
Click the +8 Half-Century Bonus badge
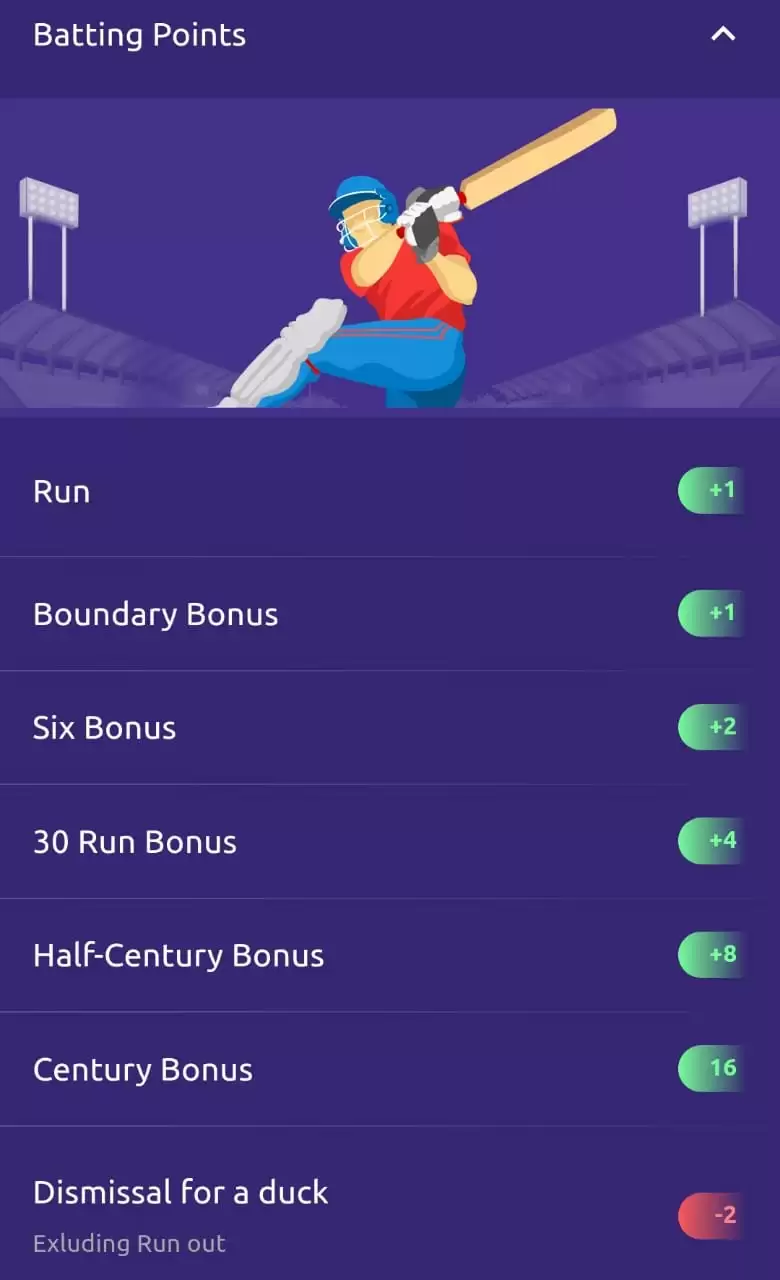click(x=710, y=955)
